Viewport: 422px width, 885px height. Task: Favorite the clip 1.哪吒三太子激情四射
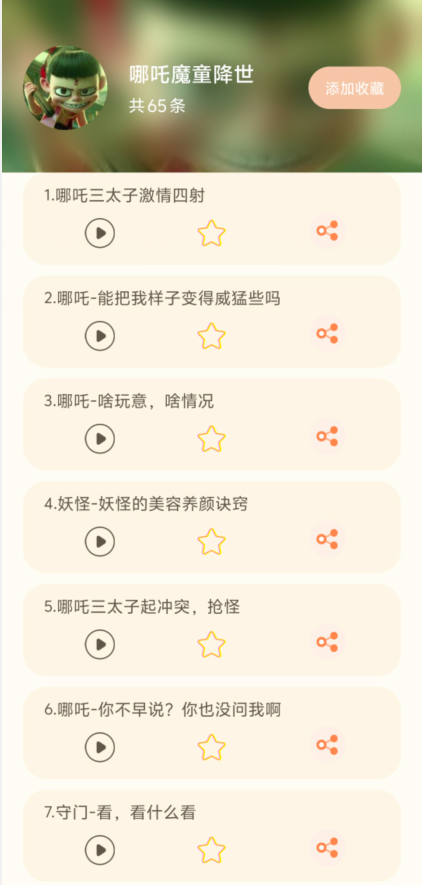pos(212,233)
